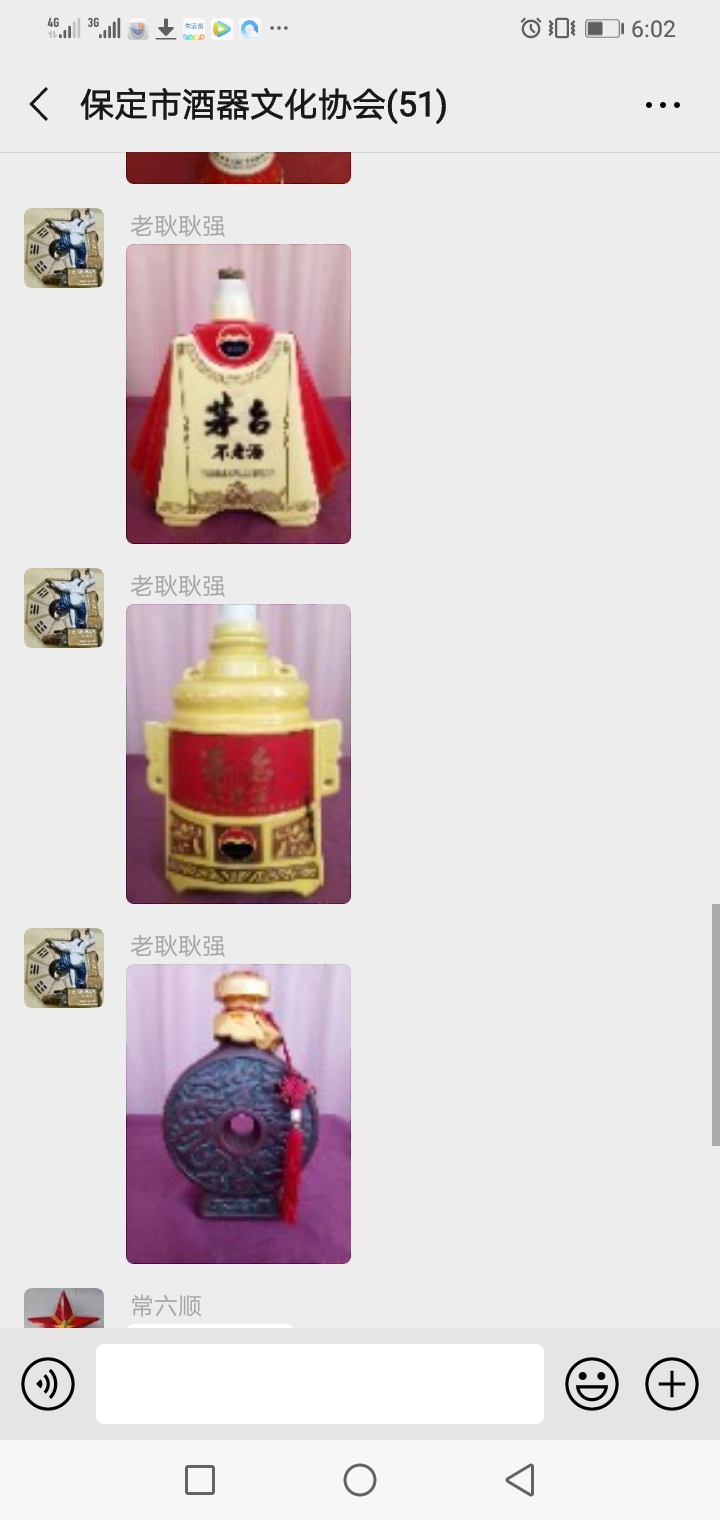Tap the system home button
Screen dimensions: 720x1520
[x=360, y=1480]
